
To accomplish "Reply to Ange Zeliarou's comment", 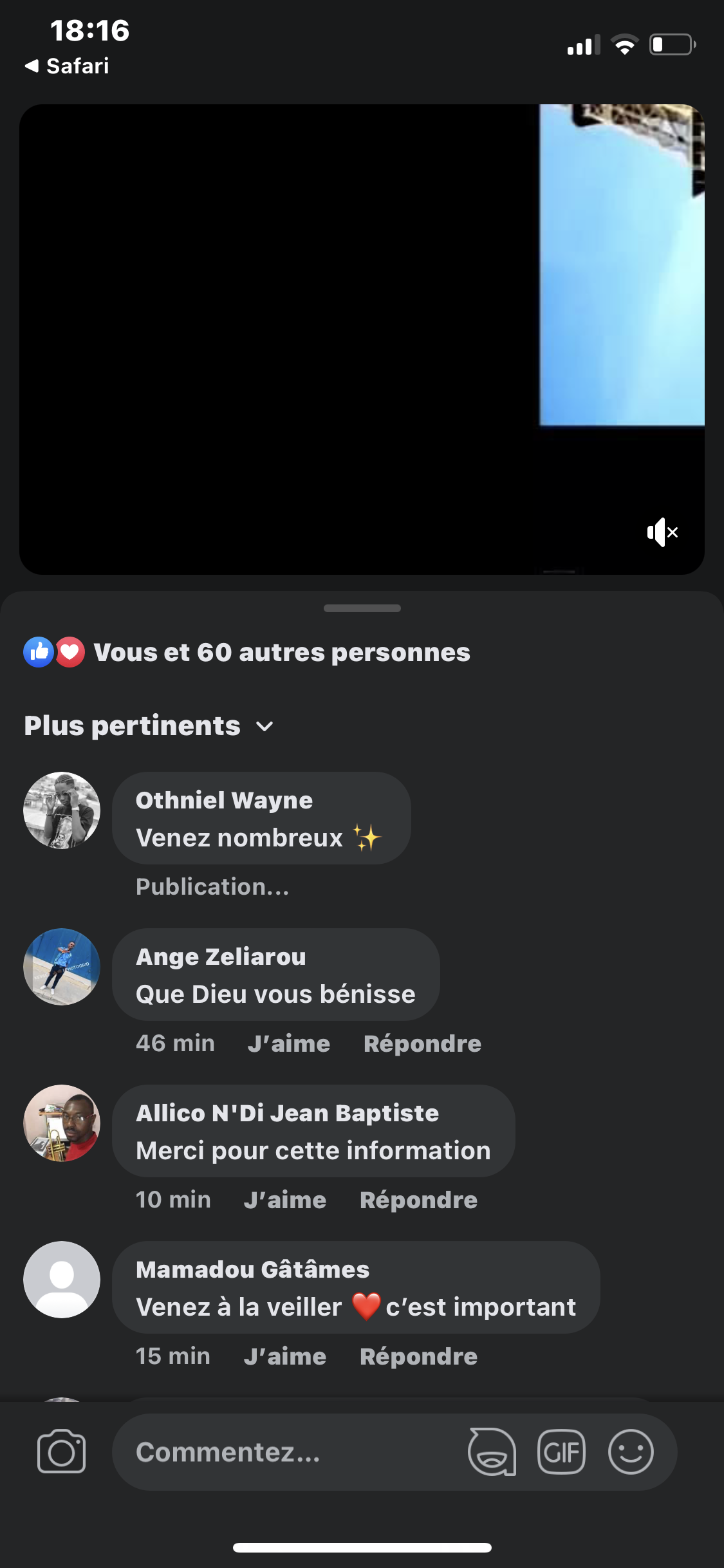I will [422, 1043].
